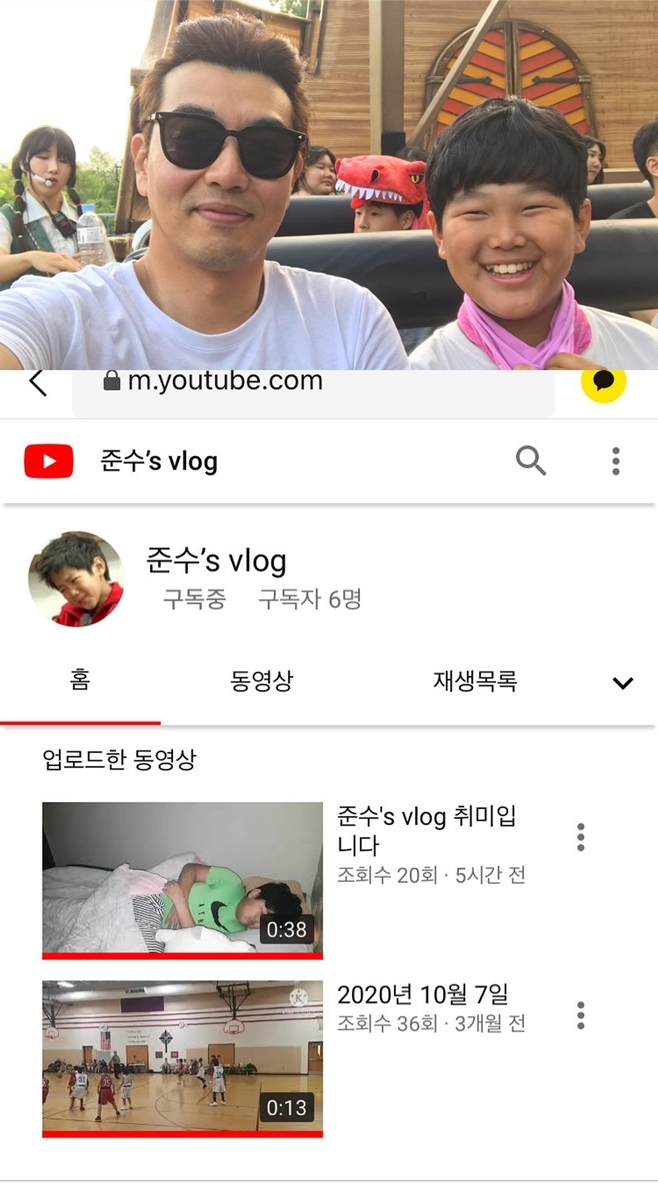Open options for 준수's vlog 취미입니다 video

580,837
